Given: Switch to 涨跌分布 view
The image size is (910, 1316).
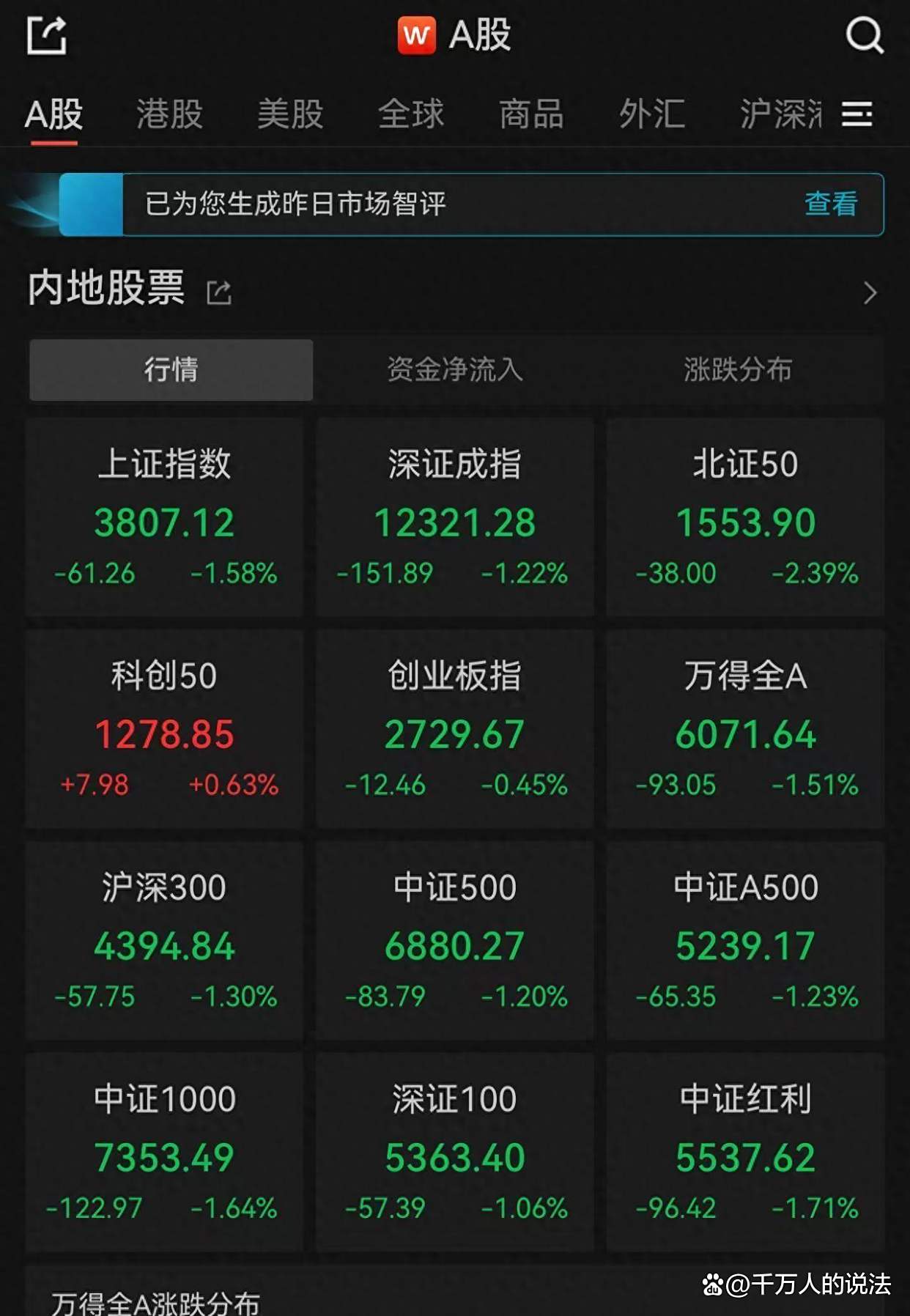Looking at the screenshot, I should click(x=735, y=371).
